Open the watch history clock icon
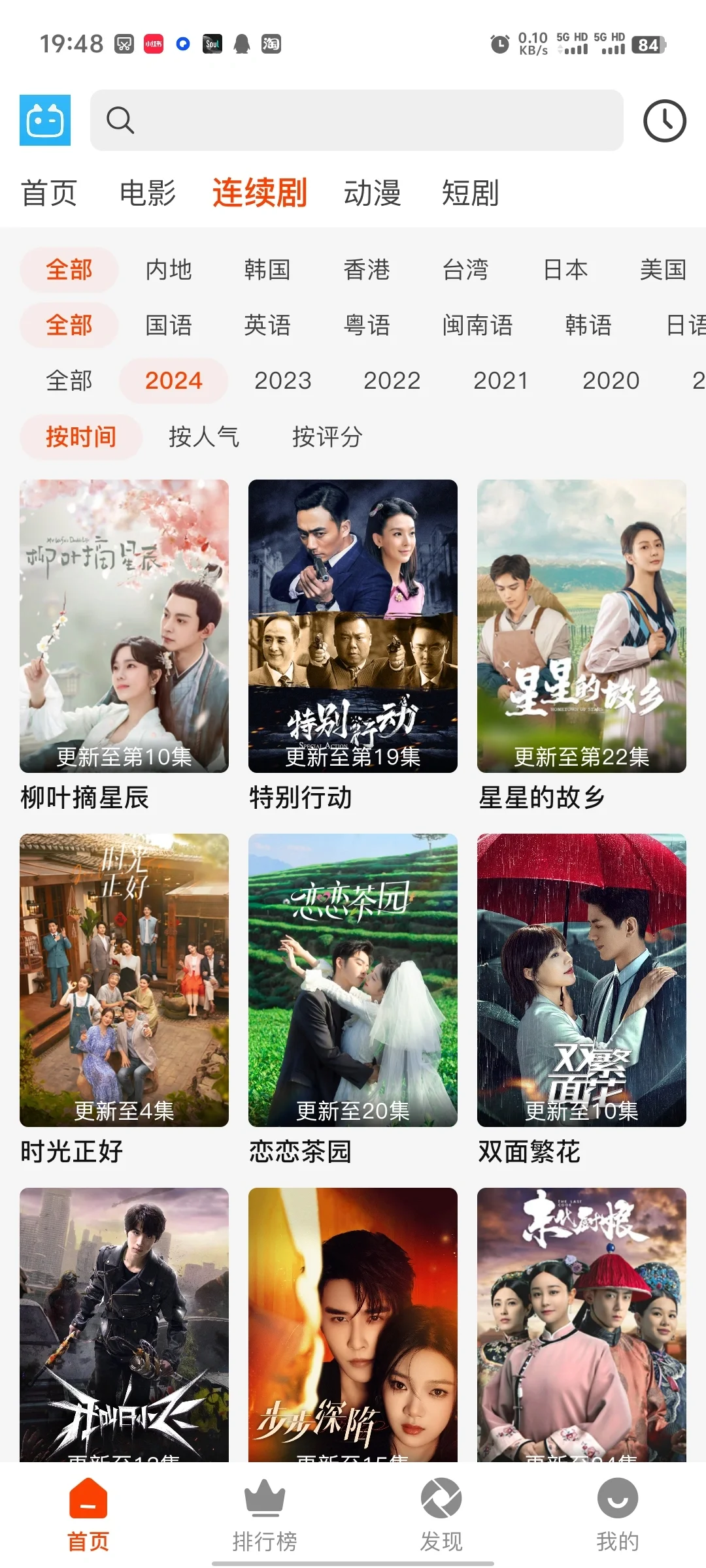Viewport: 706px width, 1568px height. pyautogui.click(x=664, y=121)
